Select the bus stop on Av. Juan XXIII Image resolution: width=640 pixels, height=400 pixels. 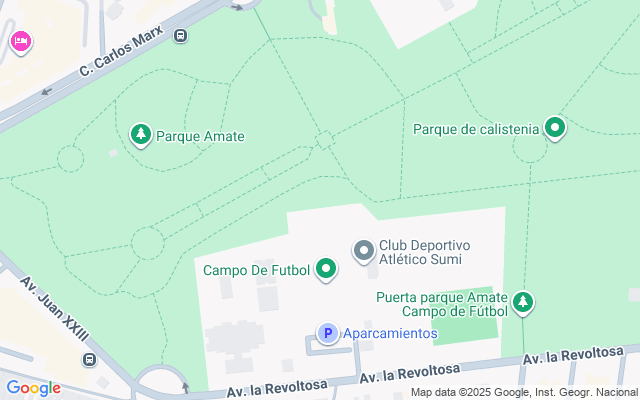(90, 359)
